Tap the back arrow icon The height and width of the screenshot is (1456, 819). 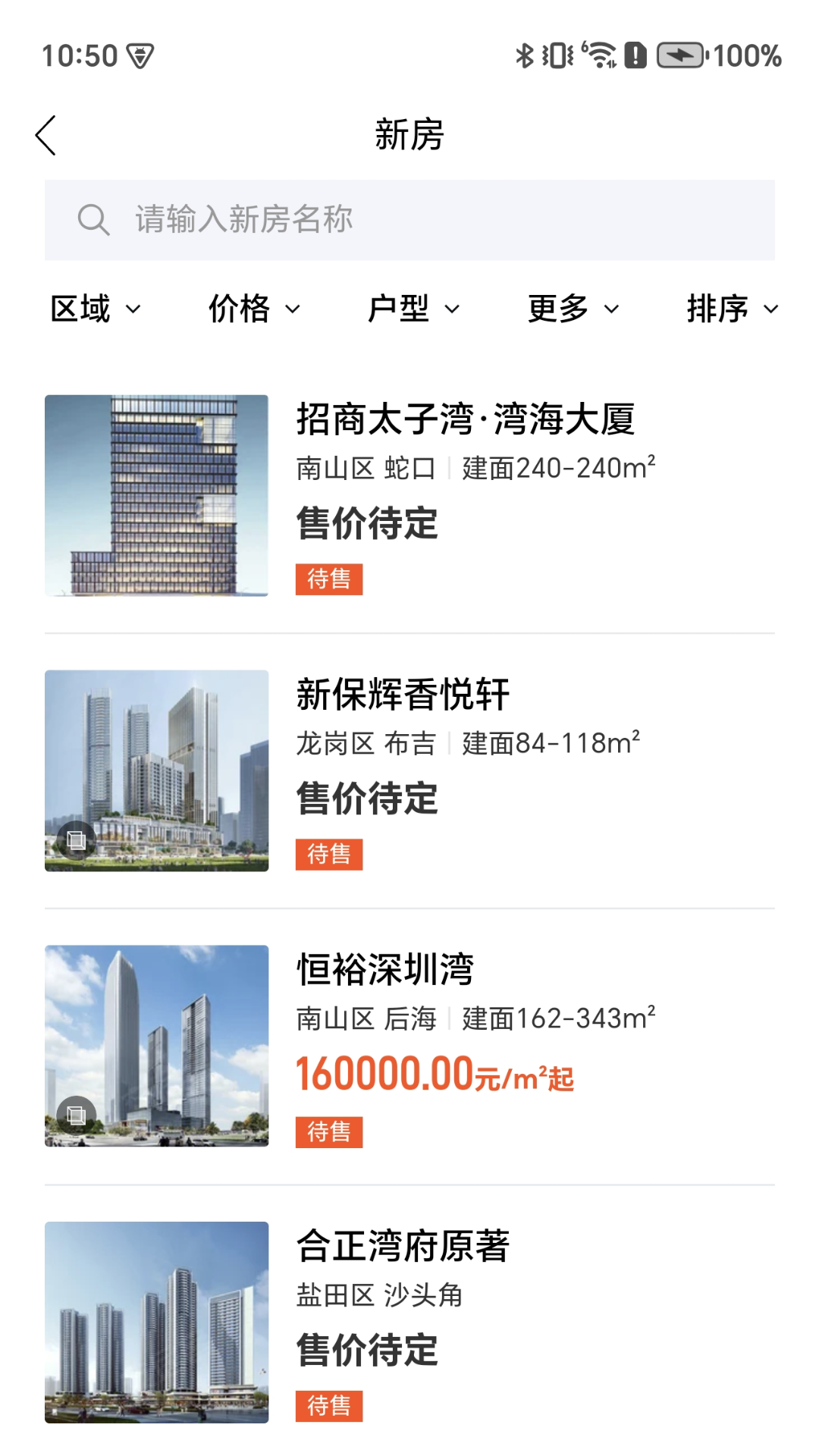[x=45, y=133]
